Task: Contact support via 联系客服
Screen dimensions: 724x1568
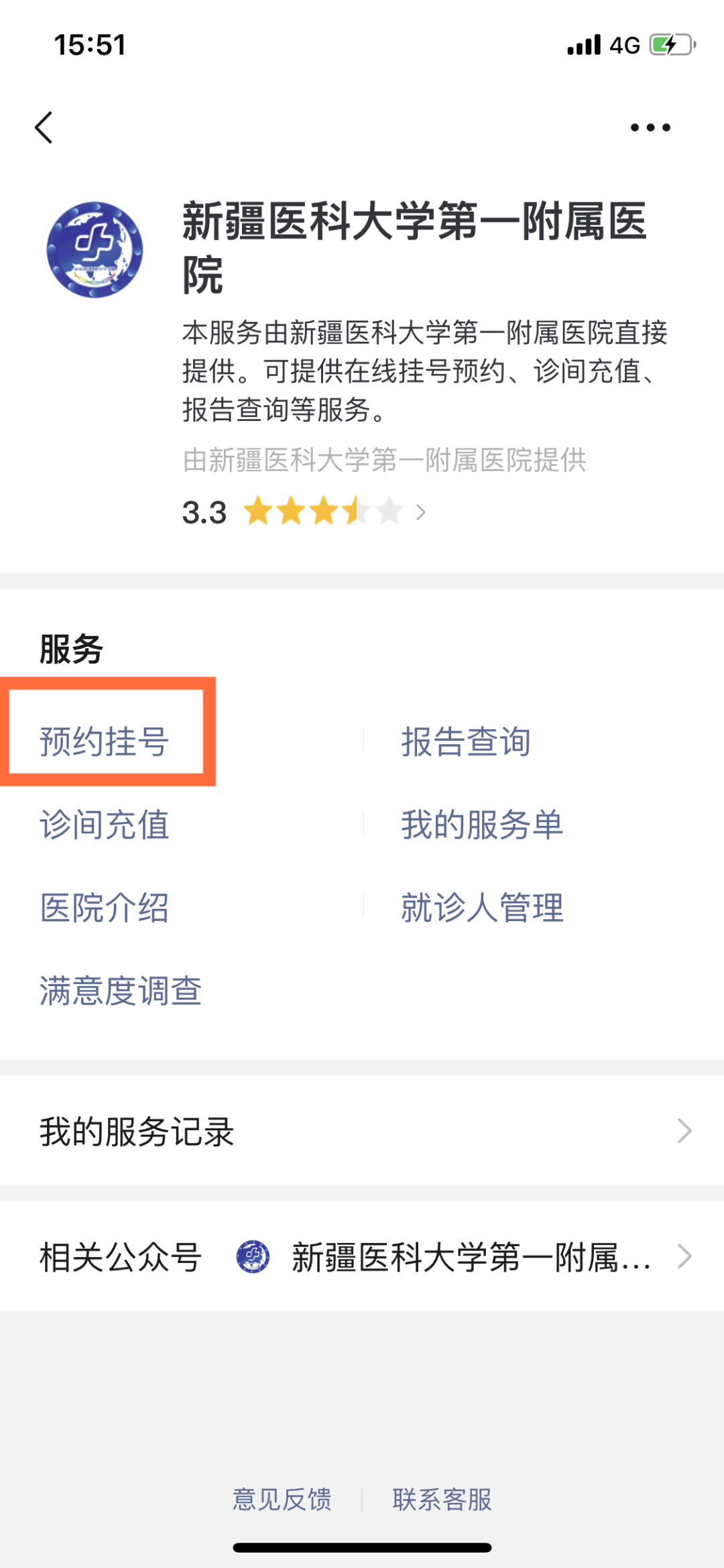Action: coord(442,1499)
